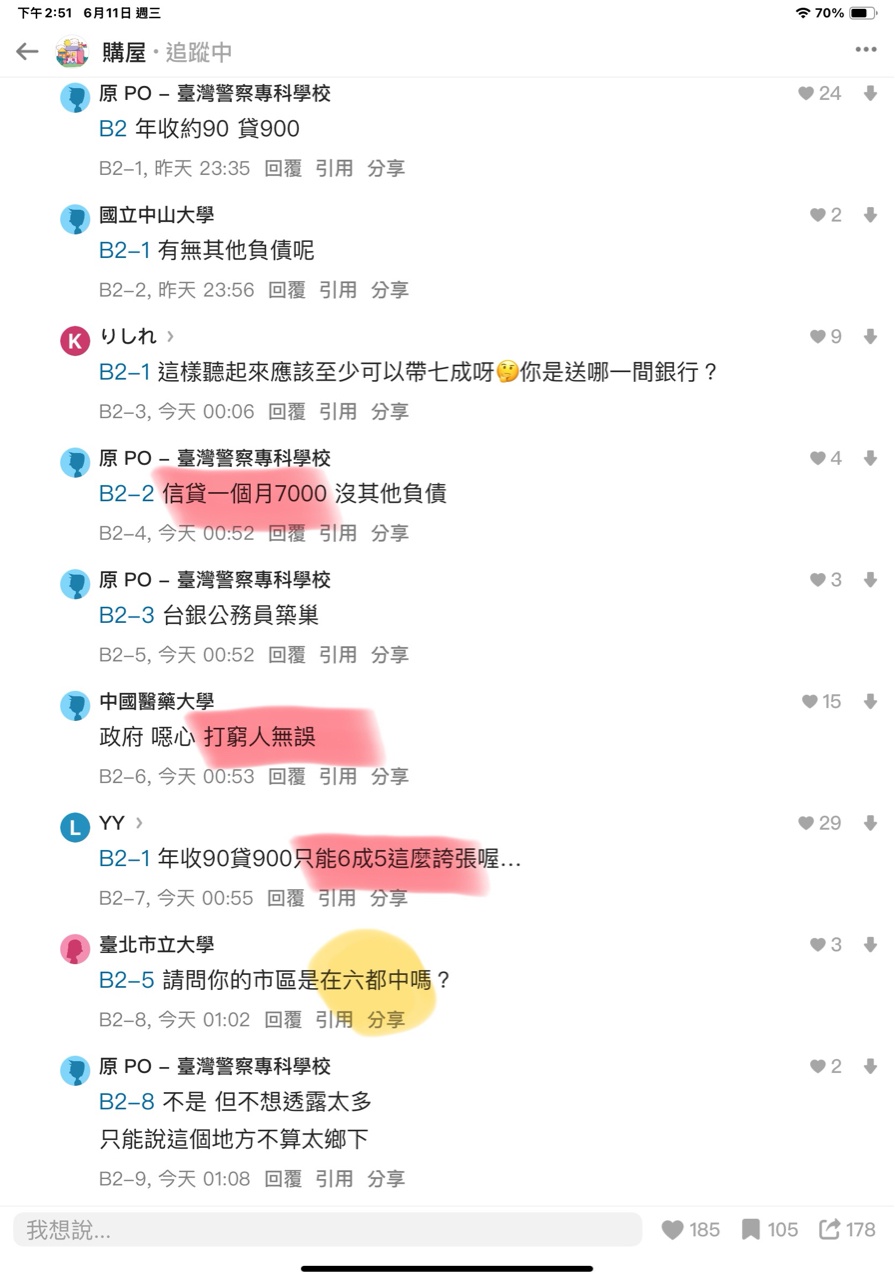Like YY's 年收90貸900 comment
This screenshot has width=895, height=1280.
click(x=807, y=823)
